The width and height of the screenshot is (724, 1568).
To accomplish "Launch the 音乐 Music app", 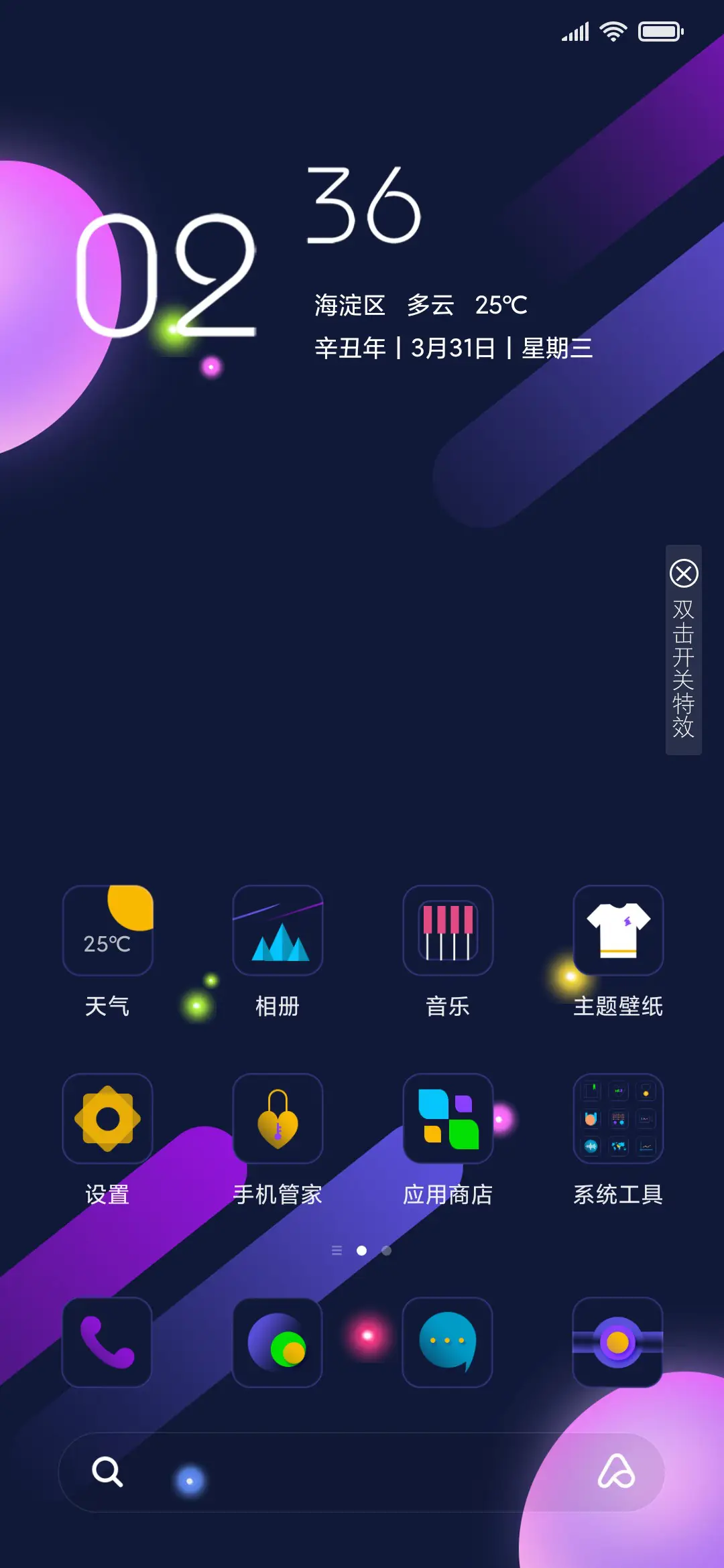I will 448,931.
